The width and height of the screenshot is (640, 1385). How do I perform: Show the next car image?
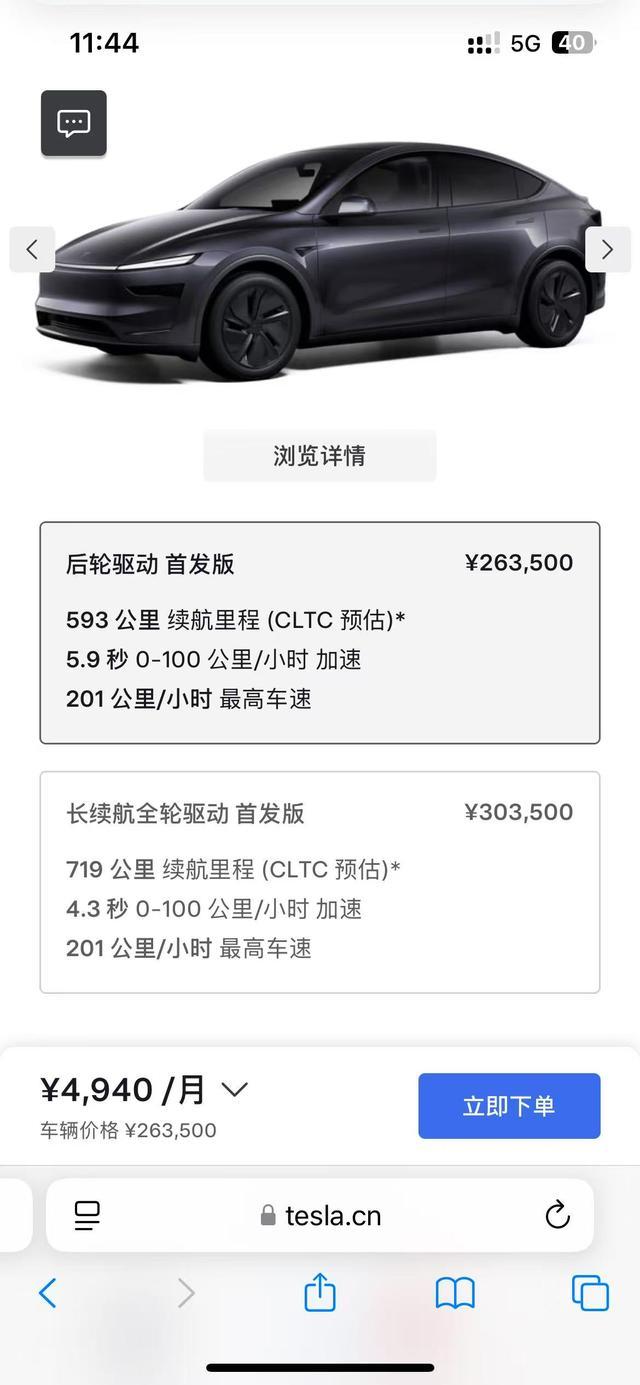point(607,249)
